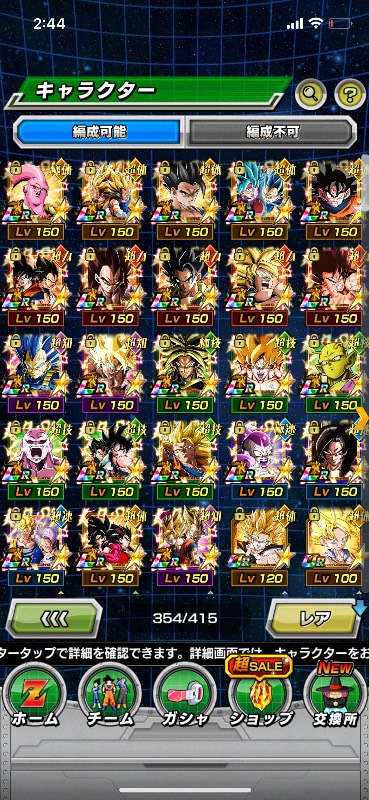Go to ホーム in bottom navigation
Screen dimensions: 369x800
click(34, 695)
